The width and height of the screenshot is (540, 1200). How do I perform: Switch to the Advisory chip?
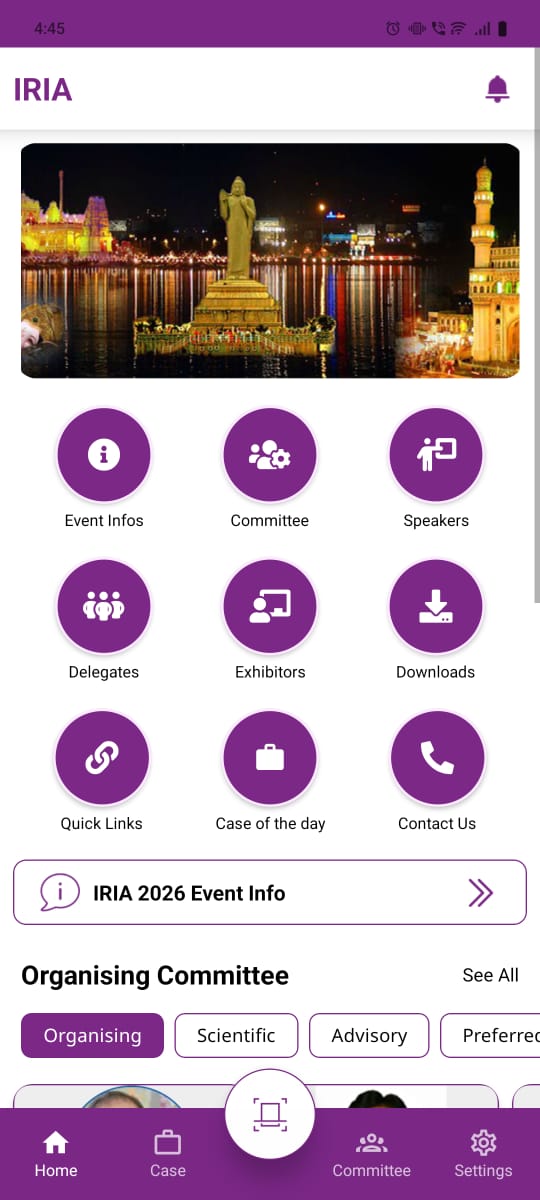pos(369,1035)
